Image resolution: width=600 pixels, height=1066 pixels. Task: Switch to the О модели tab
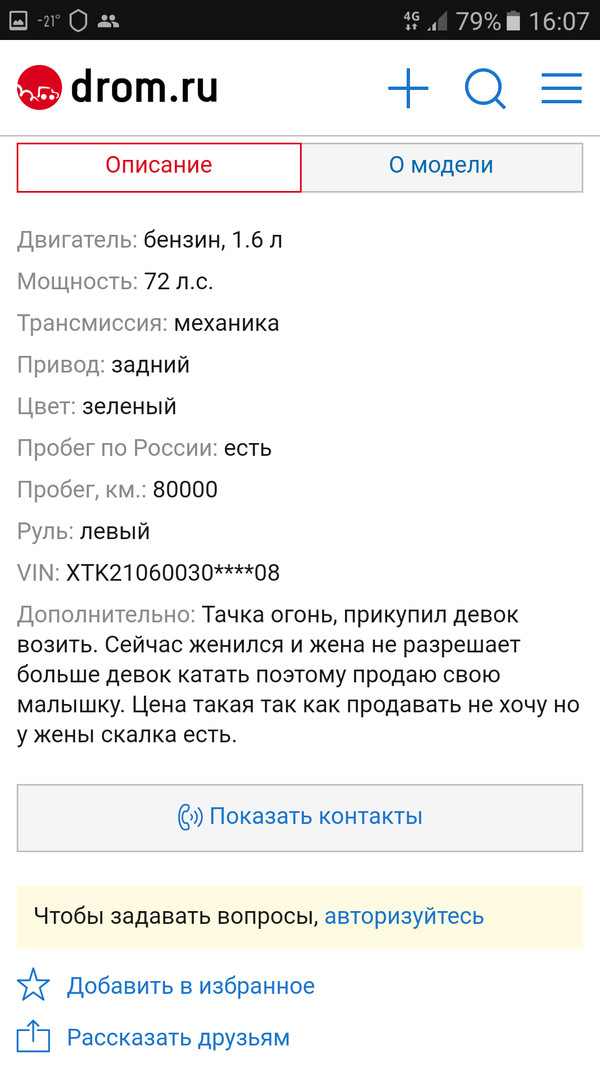point(441,166)
